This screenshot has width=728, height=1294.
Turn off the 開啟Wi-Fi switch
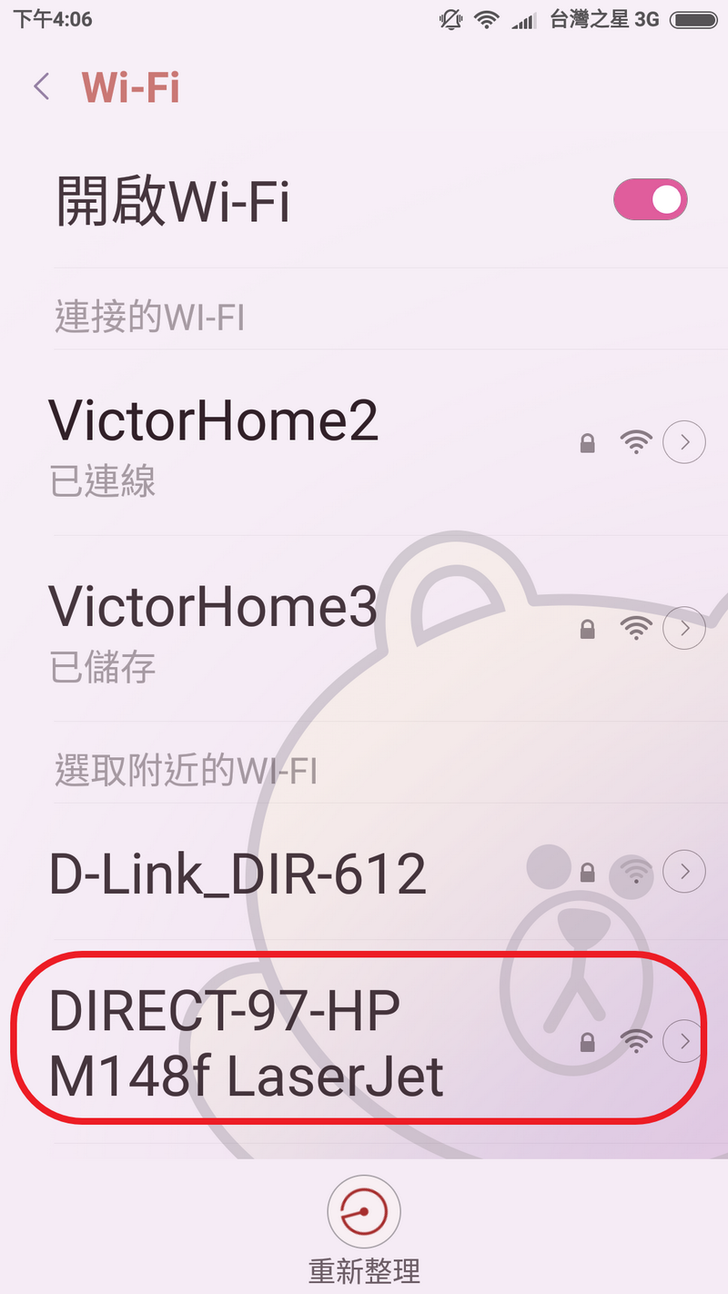pos(650,200)
